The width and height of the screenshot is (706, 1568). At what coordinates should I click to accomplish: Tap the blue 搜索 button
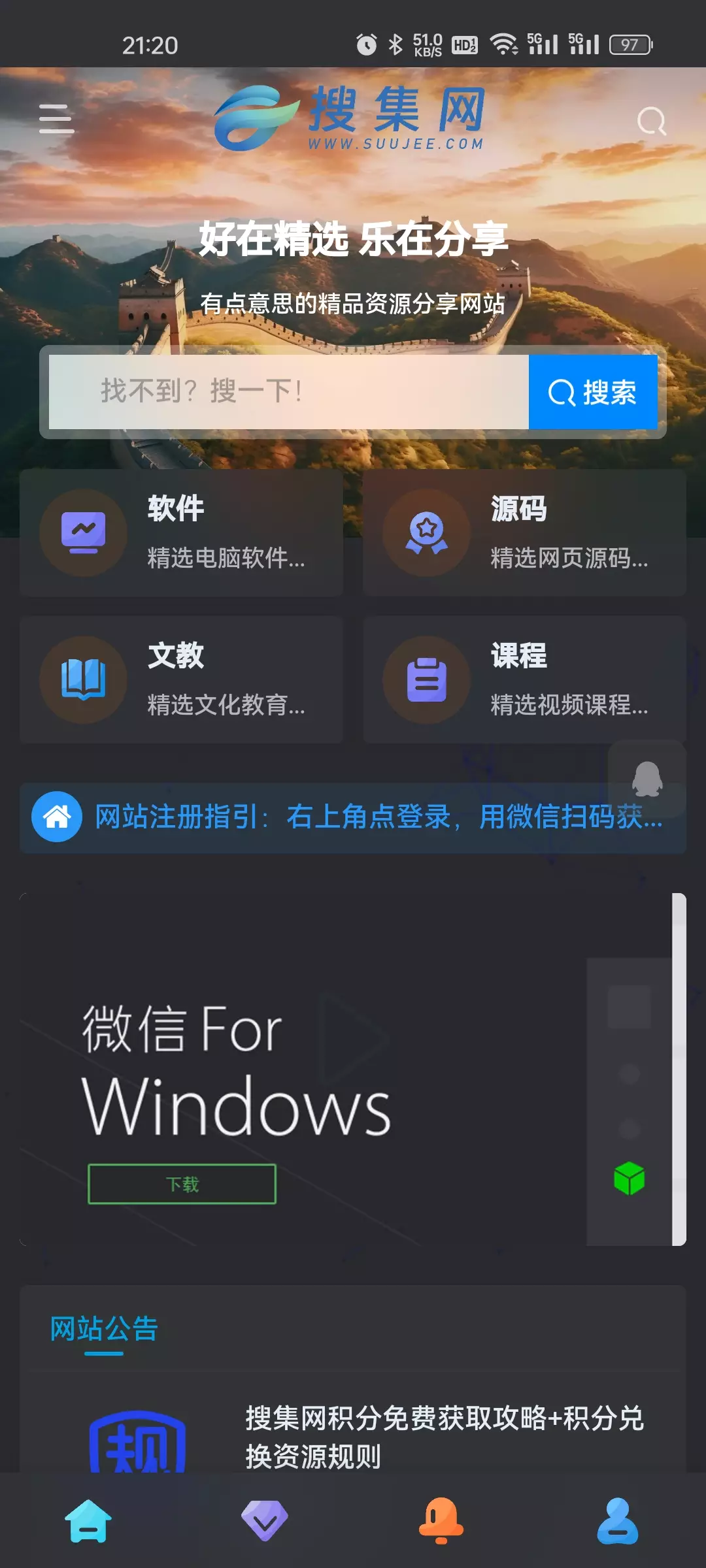593,392
